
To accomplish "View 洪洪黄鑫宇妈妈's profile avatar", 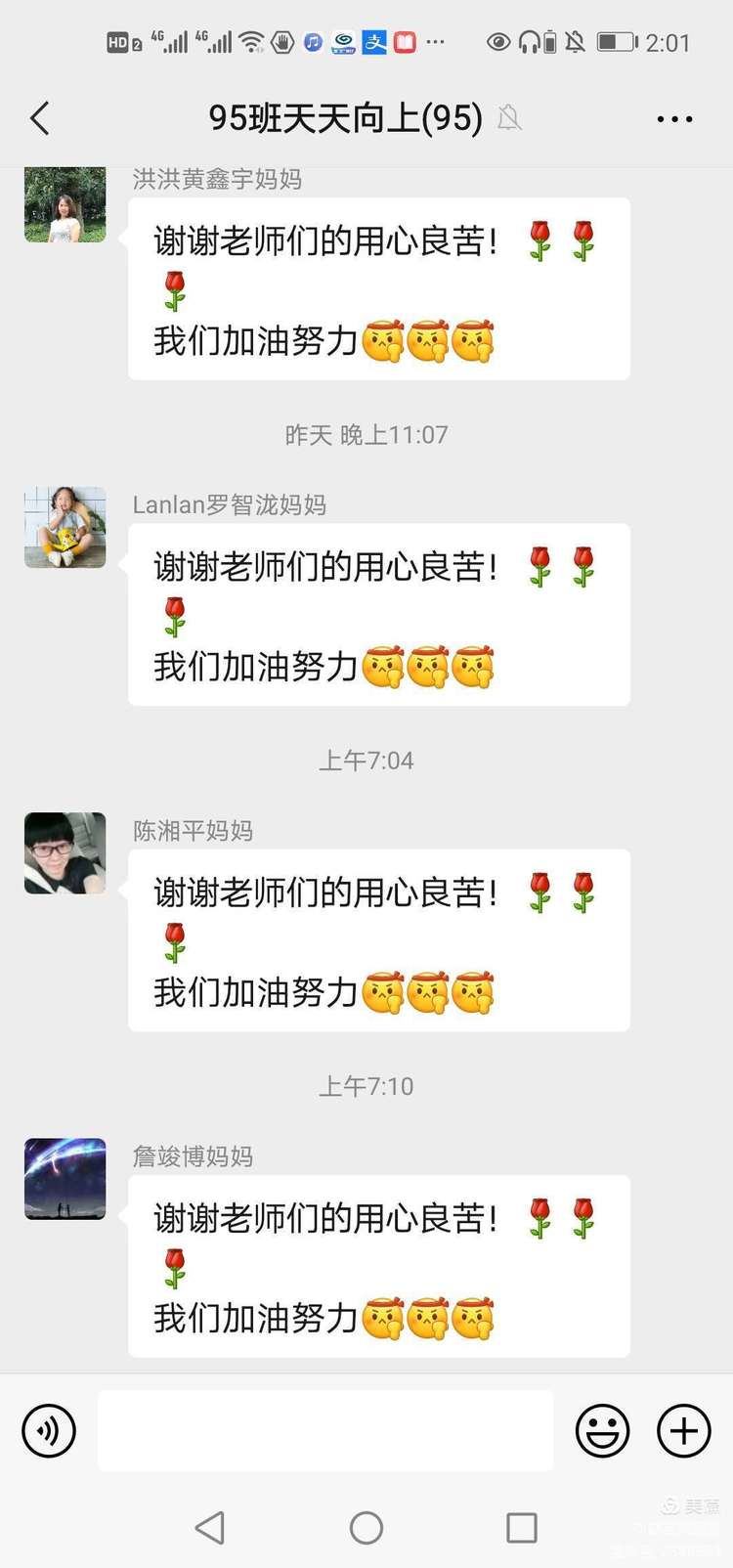I will pyautogui.click(x=65, y=203).
